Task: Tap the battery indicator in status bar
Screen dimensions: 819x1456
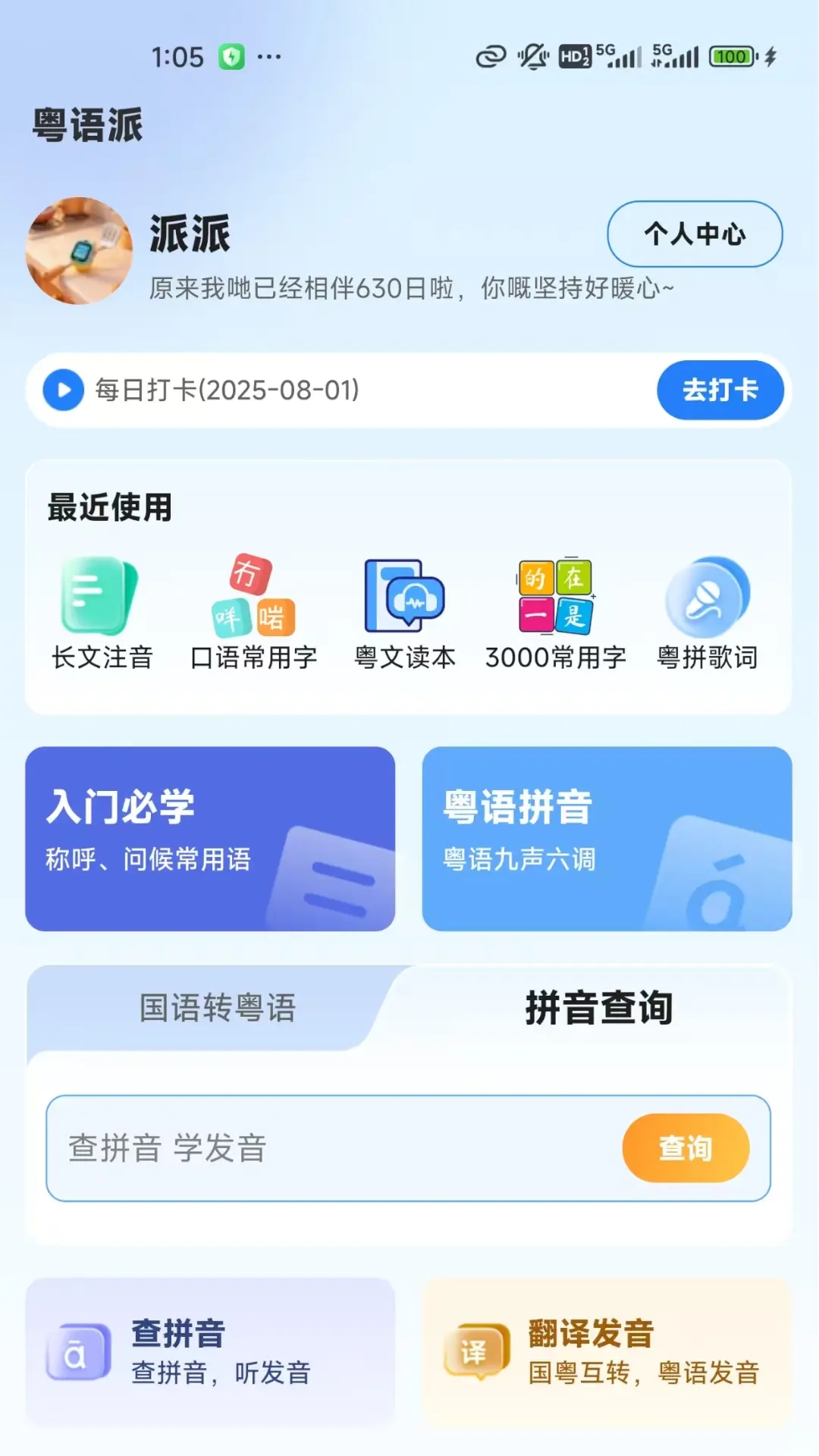Action: pyautogui.click(x=730, y=55)
